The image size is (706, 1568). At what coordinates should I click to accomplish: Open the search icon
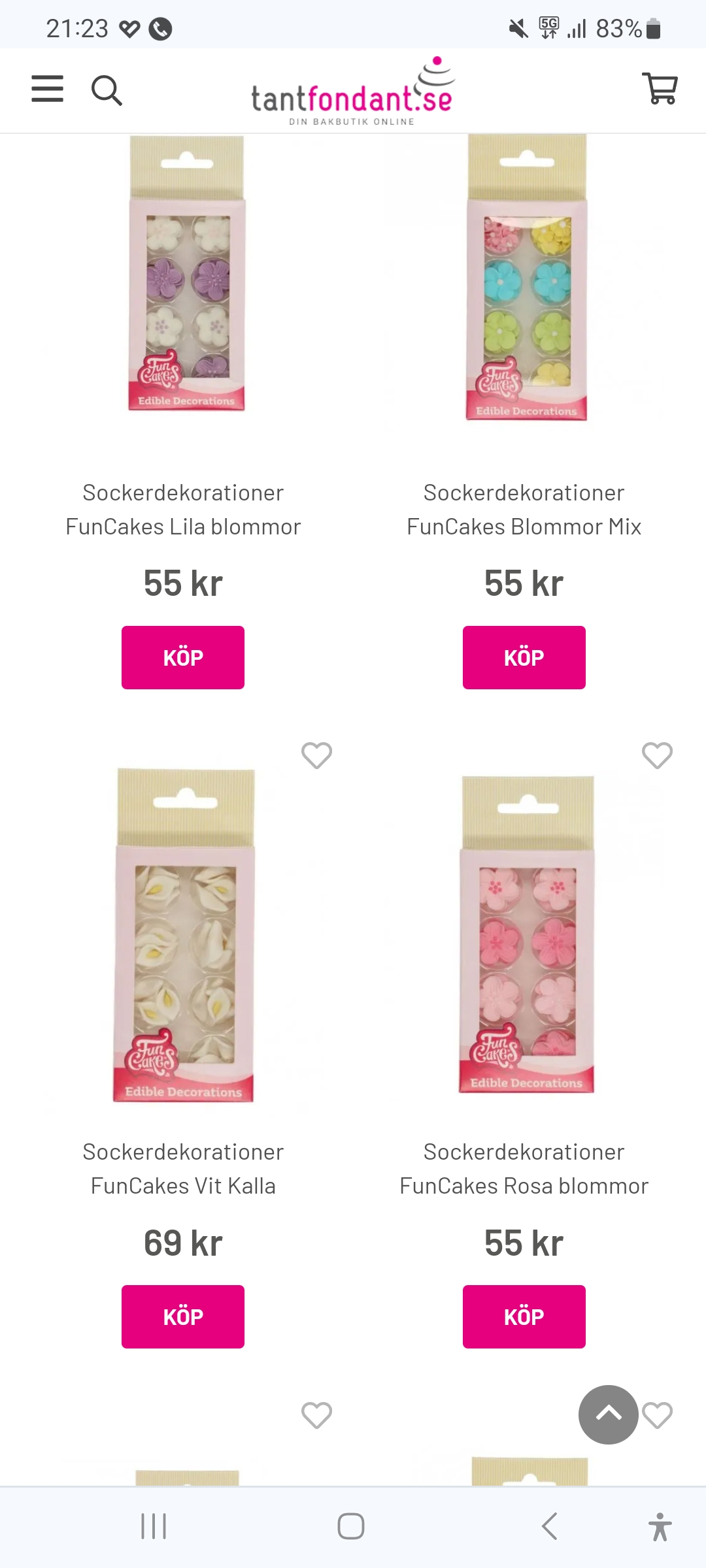click(107, 90)
